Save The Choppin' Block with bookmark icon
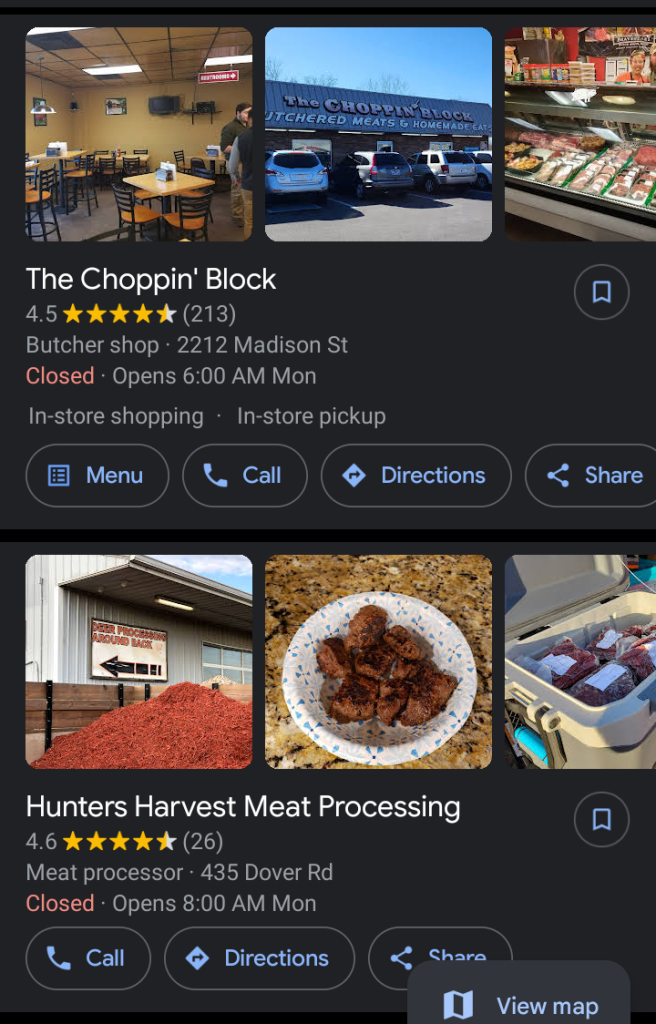The image size is (656, 1024). pos(601,292)
